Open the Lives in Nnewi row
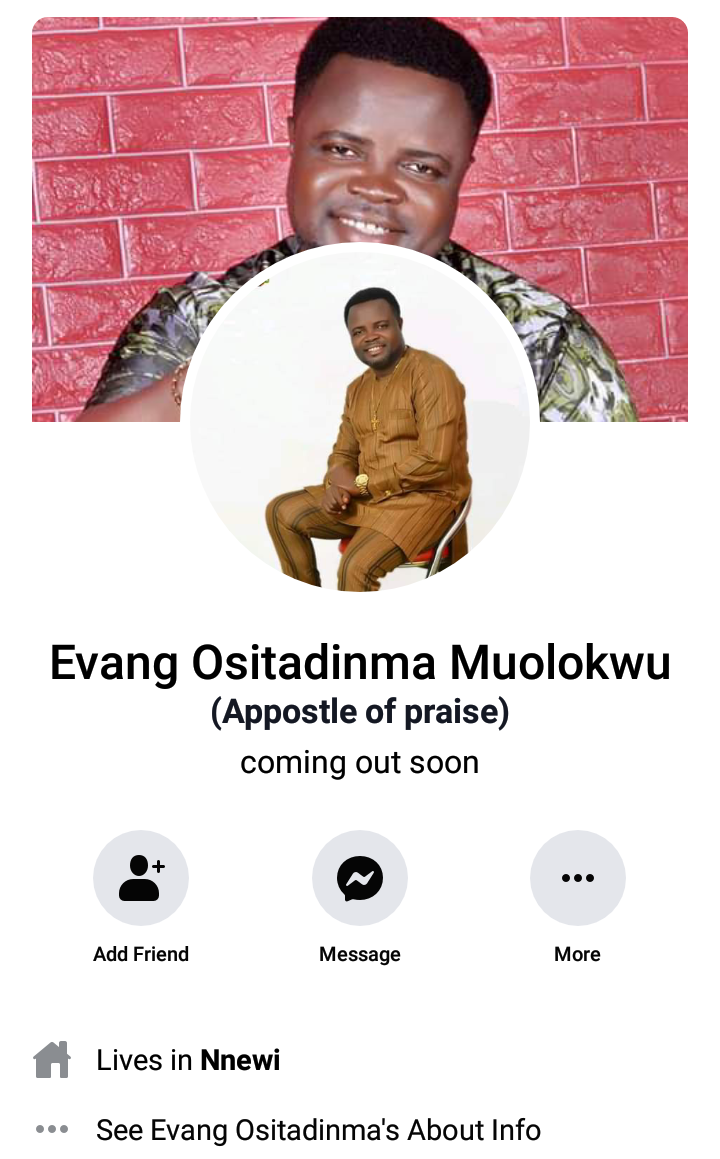 [188, 1060]
